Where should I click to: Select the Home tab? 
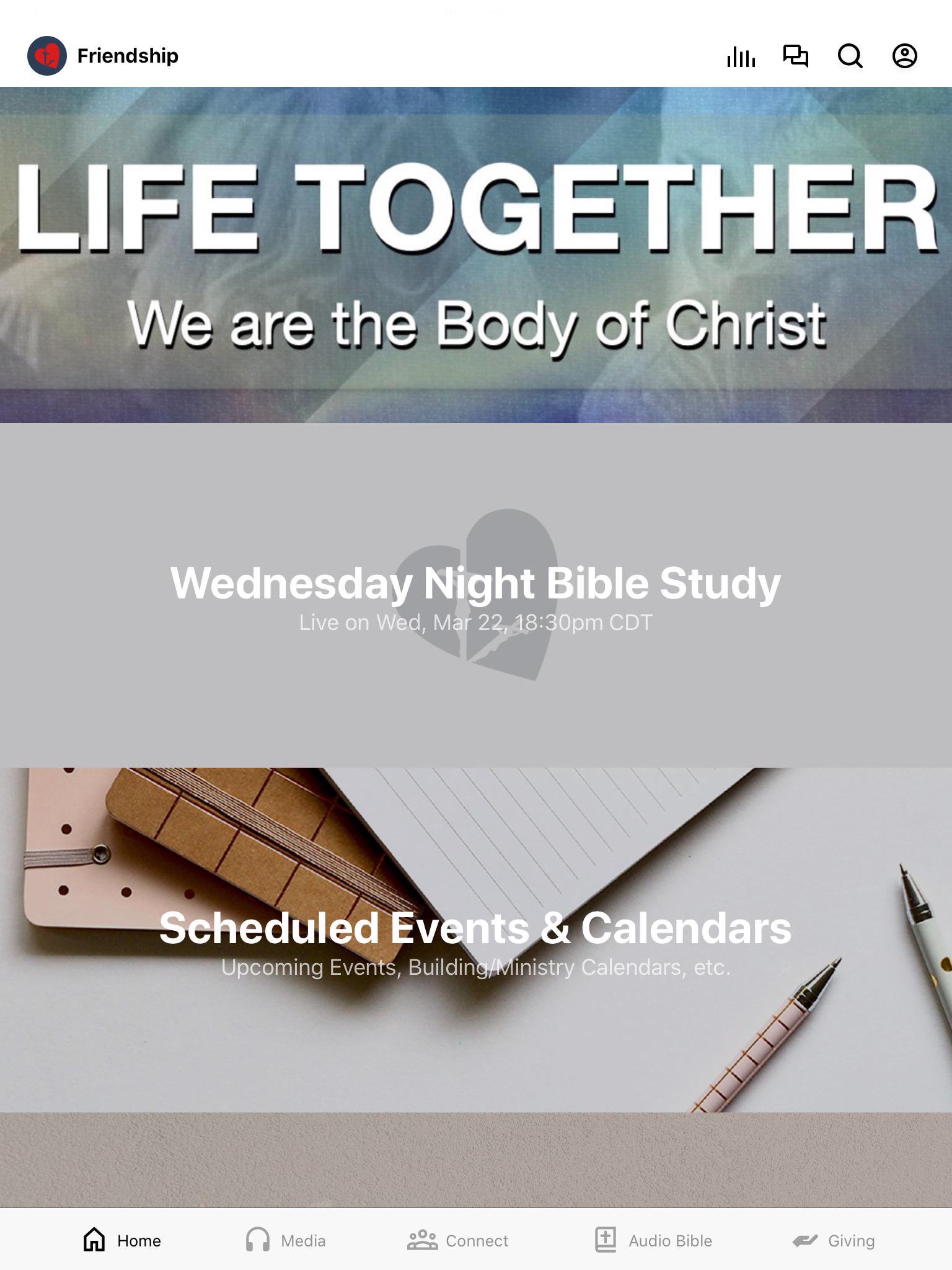click(x=122, y=1240)
